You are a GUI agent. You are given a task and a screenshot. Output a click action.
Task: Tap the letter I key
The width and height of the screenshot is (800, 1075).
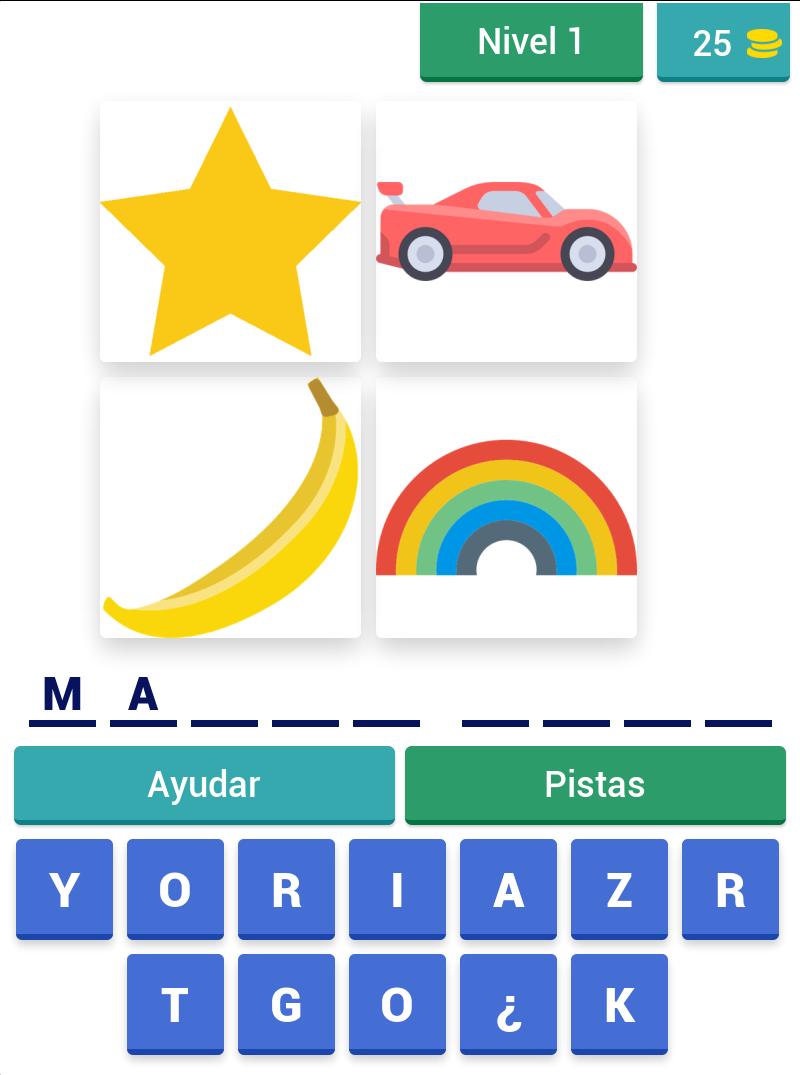pos(397,890)
